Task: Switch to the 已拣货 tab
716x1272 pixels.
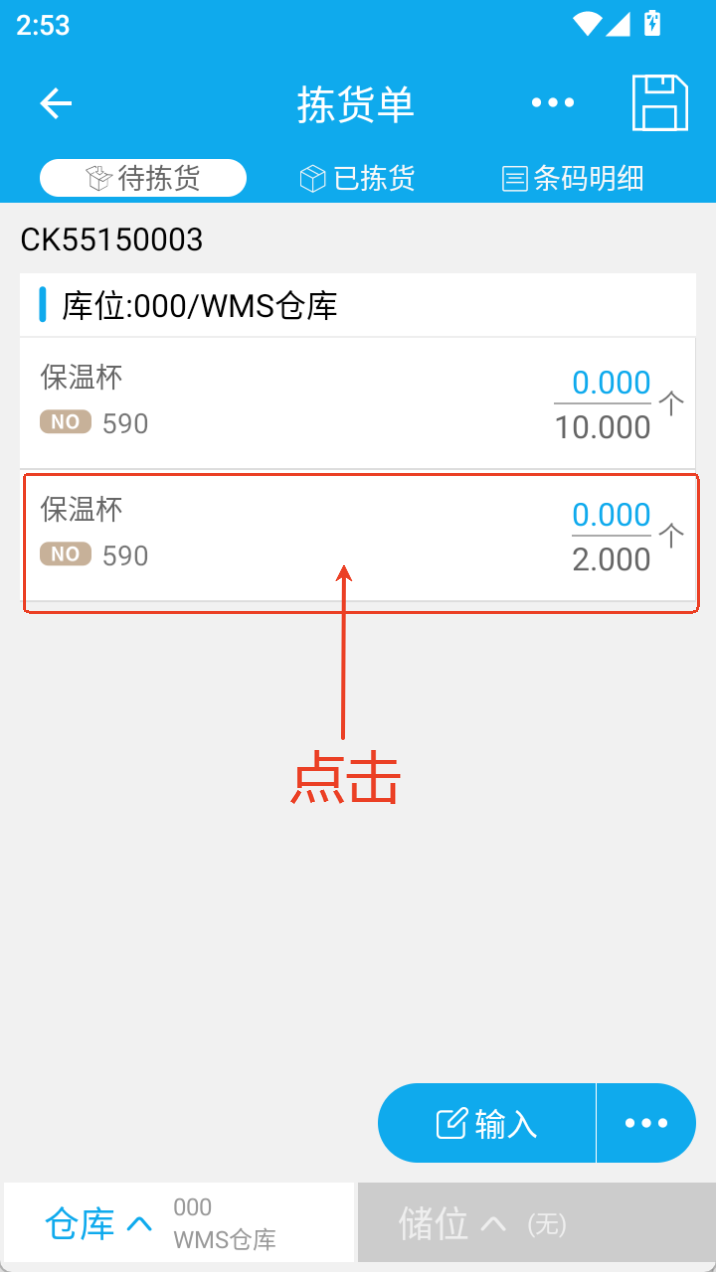Action: pyautogui.click(x=357, y=179)
